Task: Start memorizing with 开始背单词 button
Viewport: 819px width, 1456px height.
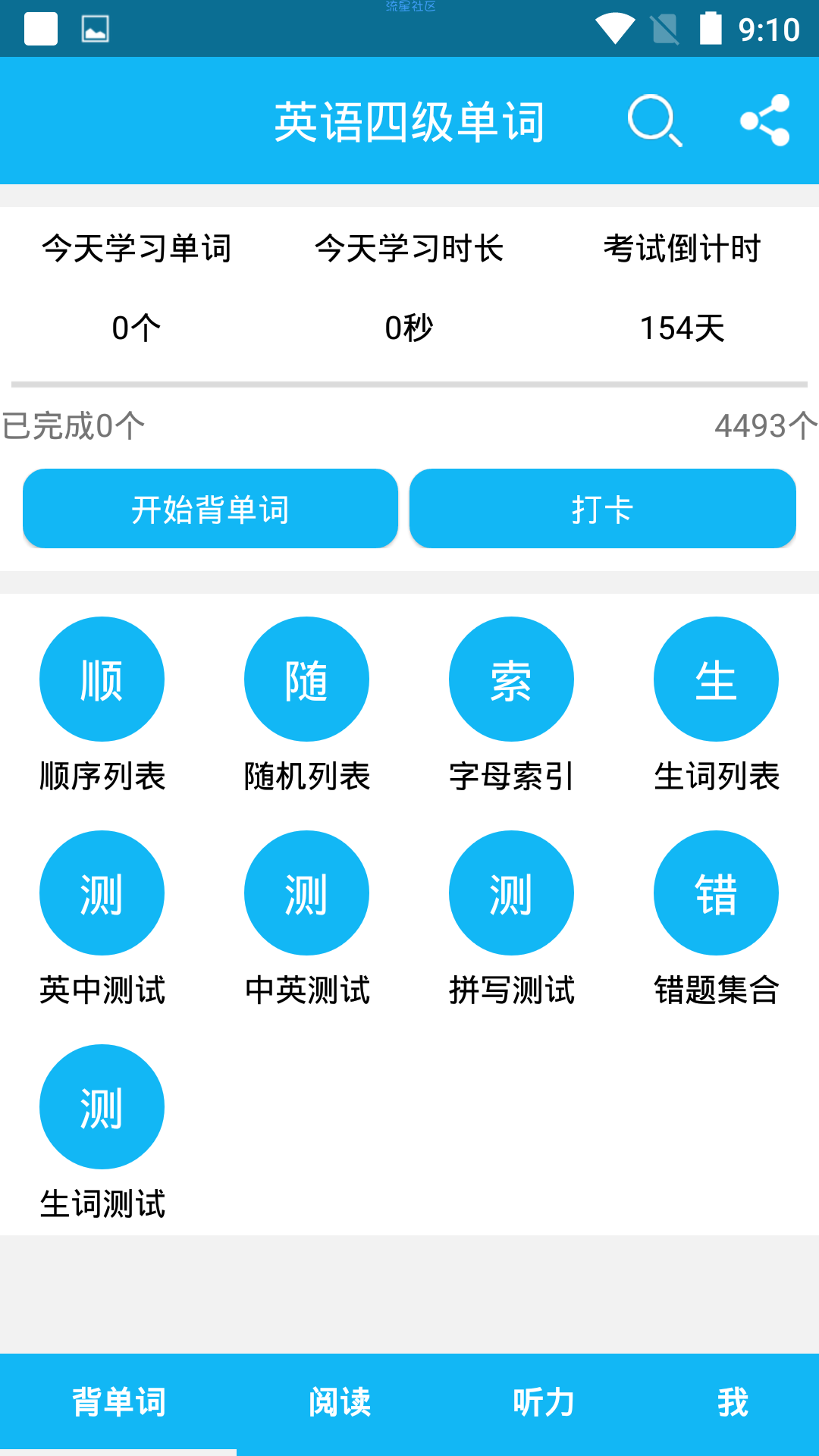Action: coord(210,509)
